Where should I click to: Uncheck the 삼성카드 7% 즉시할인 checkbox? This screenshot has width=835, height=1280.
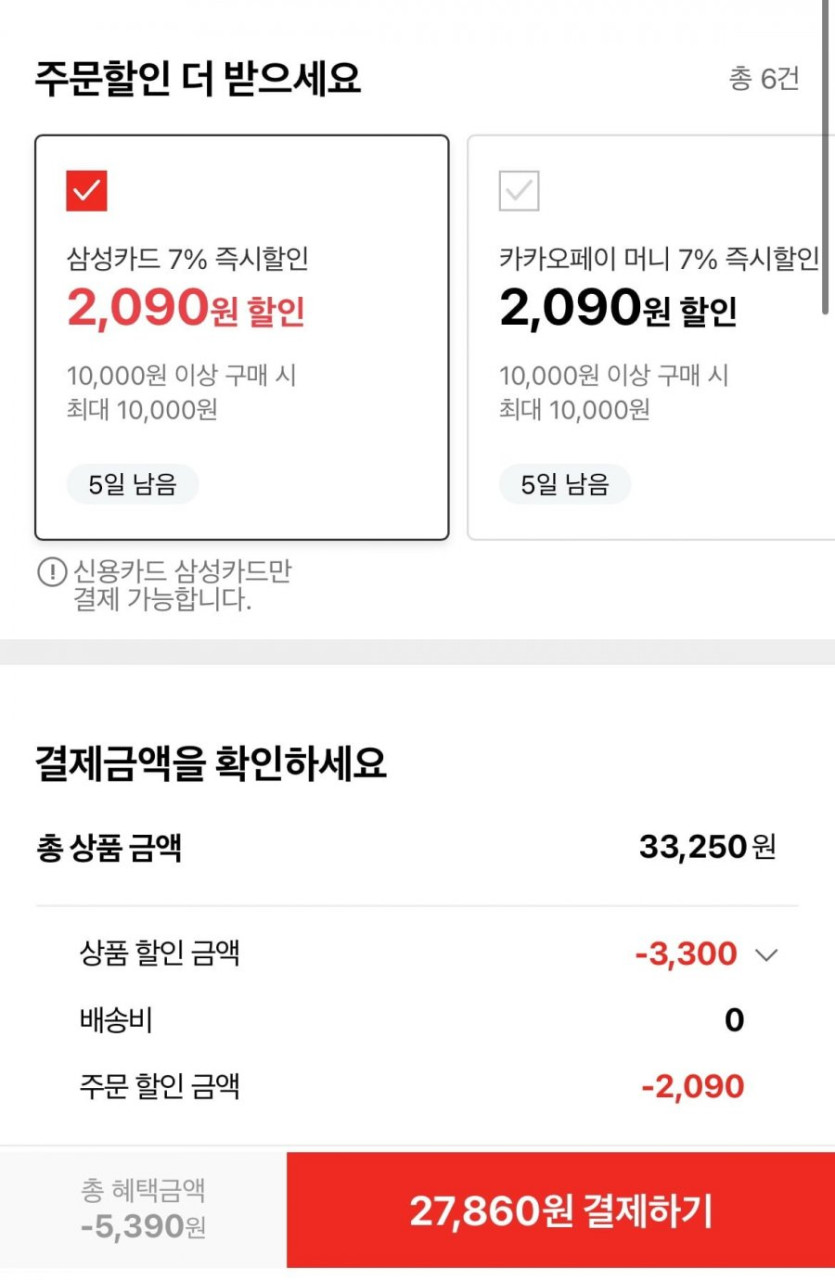pyautogui.click(x=87, y=190)
